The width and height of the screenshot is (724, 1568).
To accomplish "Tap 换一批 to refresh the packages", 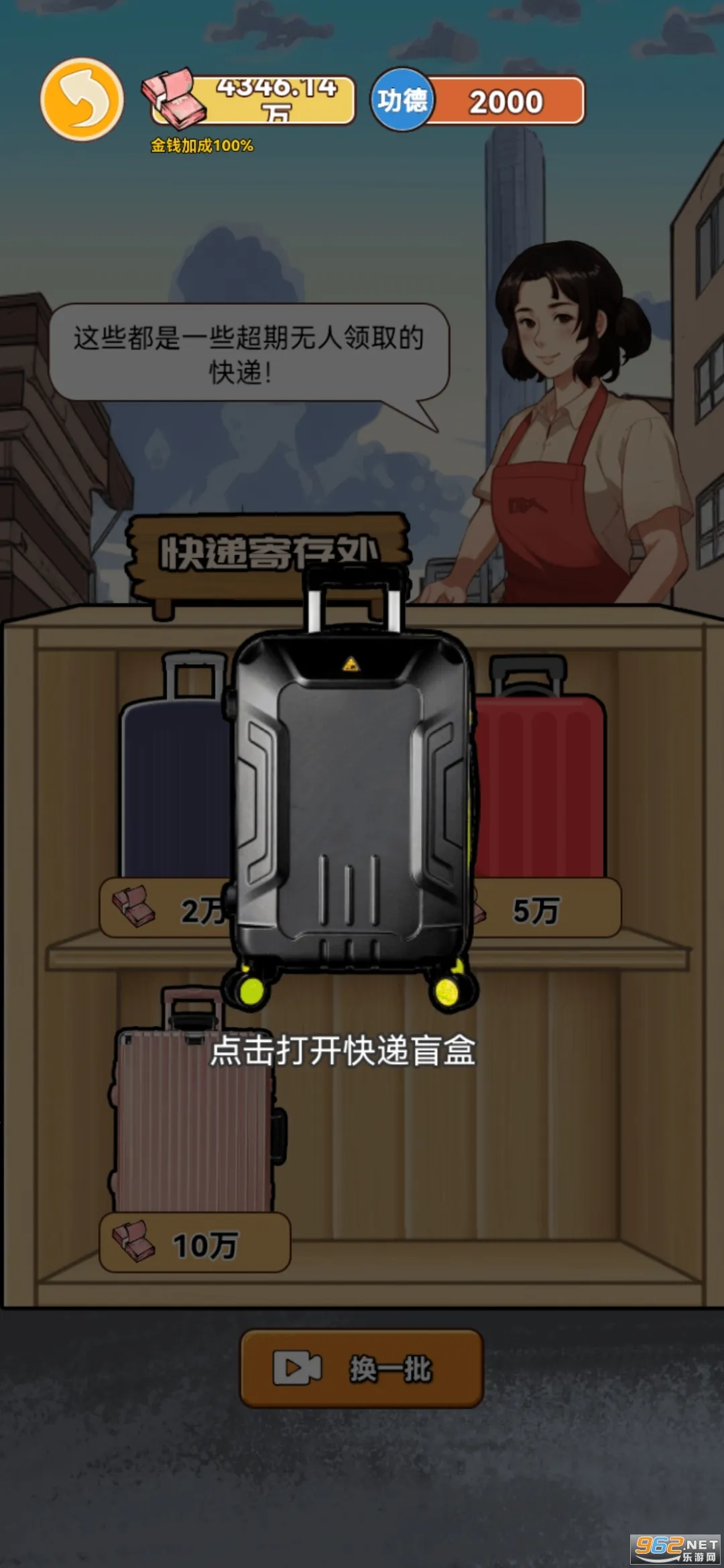I will click(361, 1368).
